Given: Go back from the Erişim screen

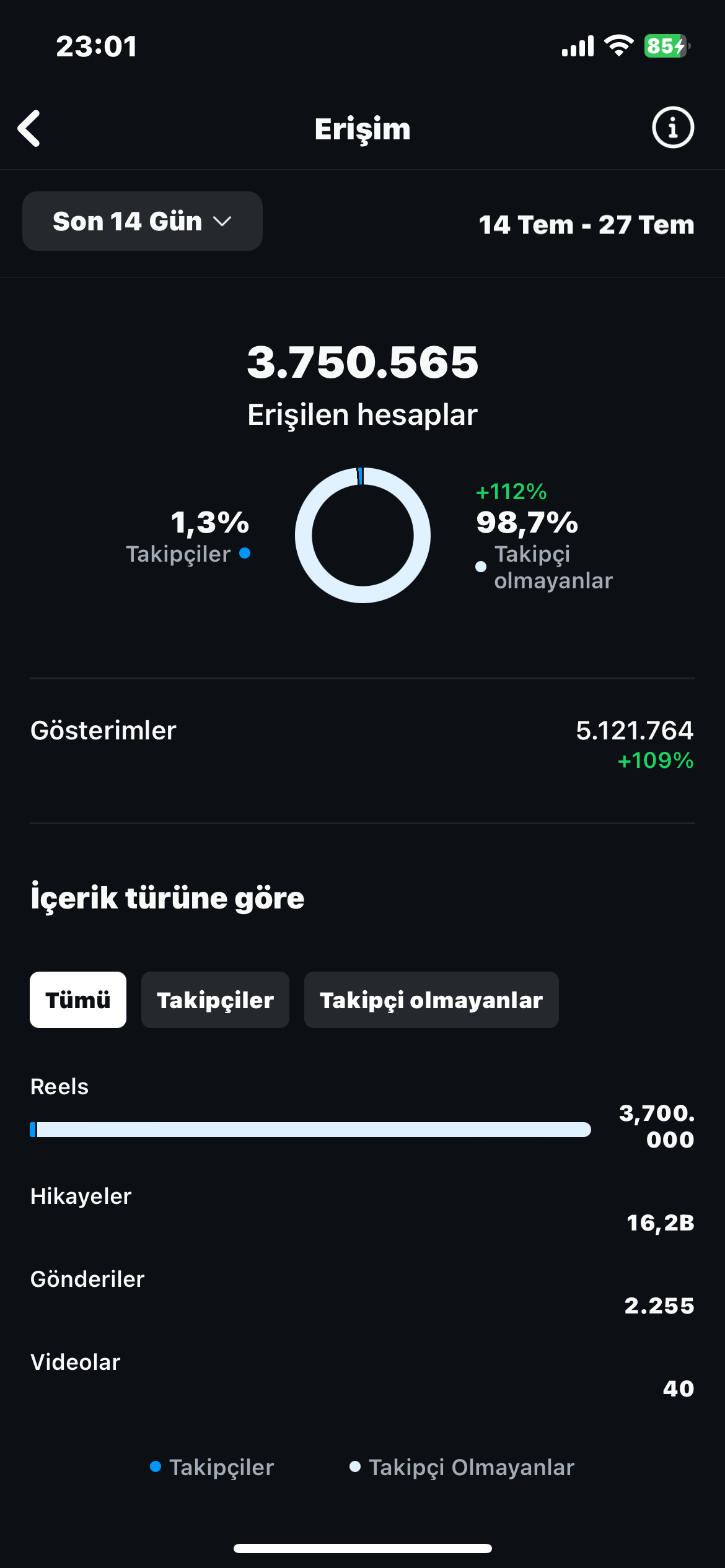Looking at the screenshot, I should click(x=29, y=128).
